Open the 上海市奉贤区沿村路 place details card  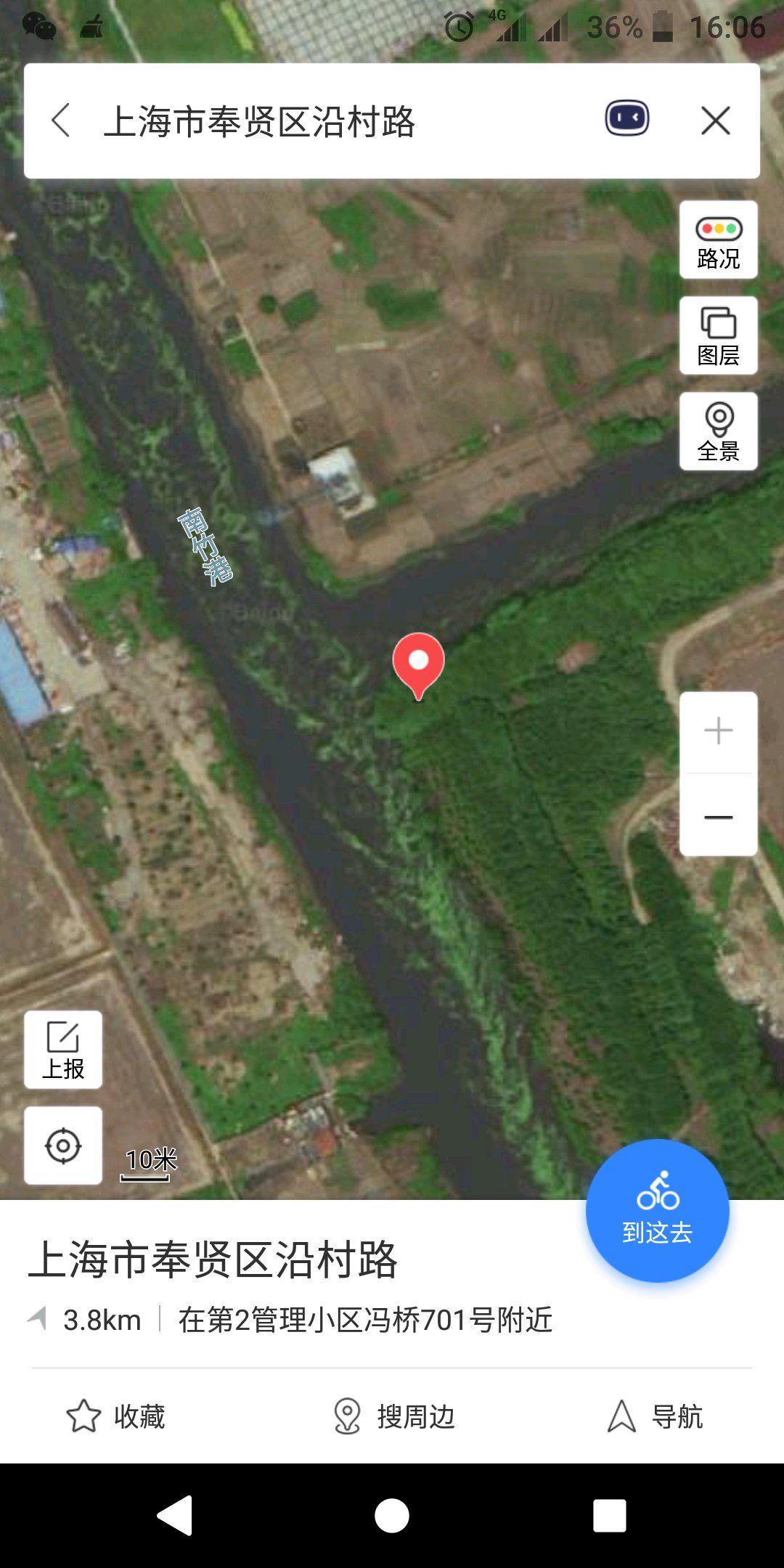[213, 1260]
